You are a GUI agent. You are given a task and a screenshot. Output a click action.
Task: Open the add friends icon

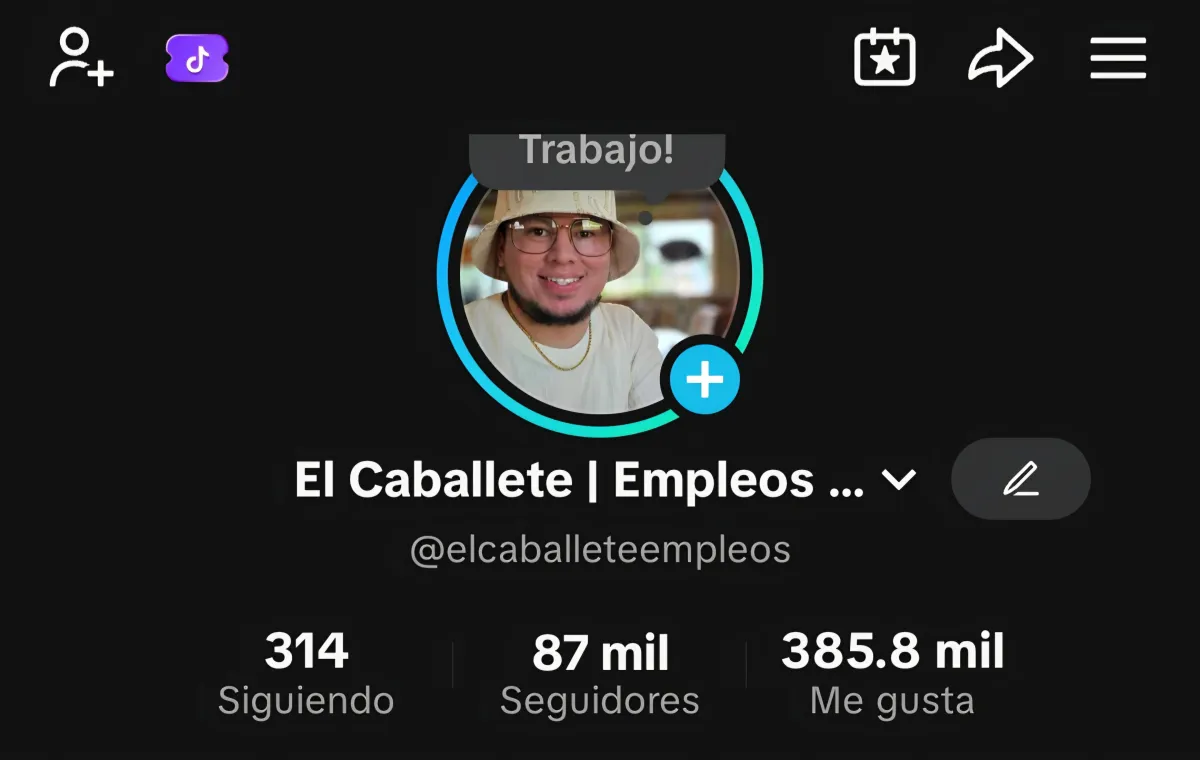click(81, 58)
